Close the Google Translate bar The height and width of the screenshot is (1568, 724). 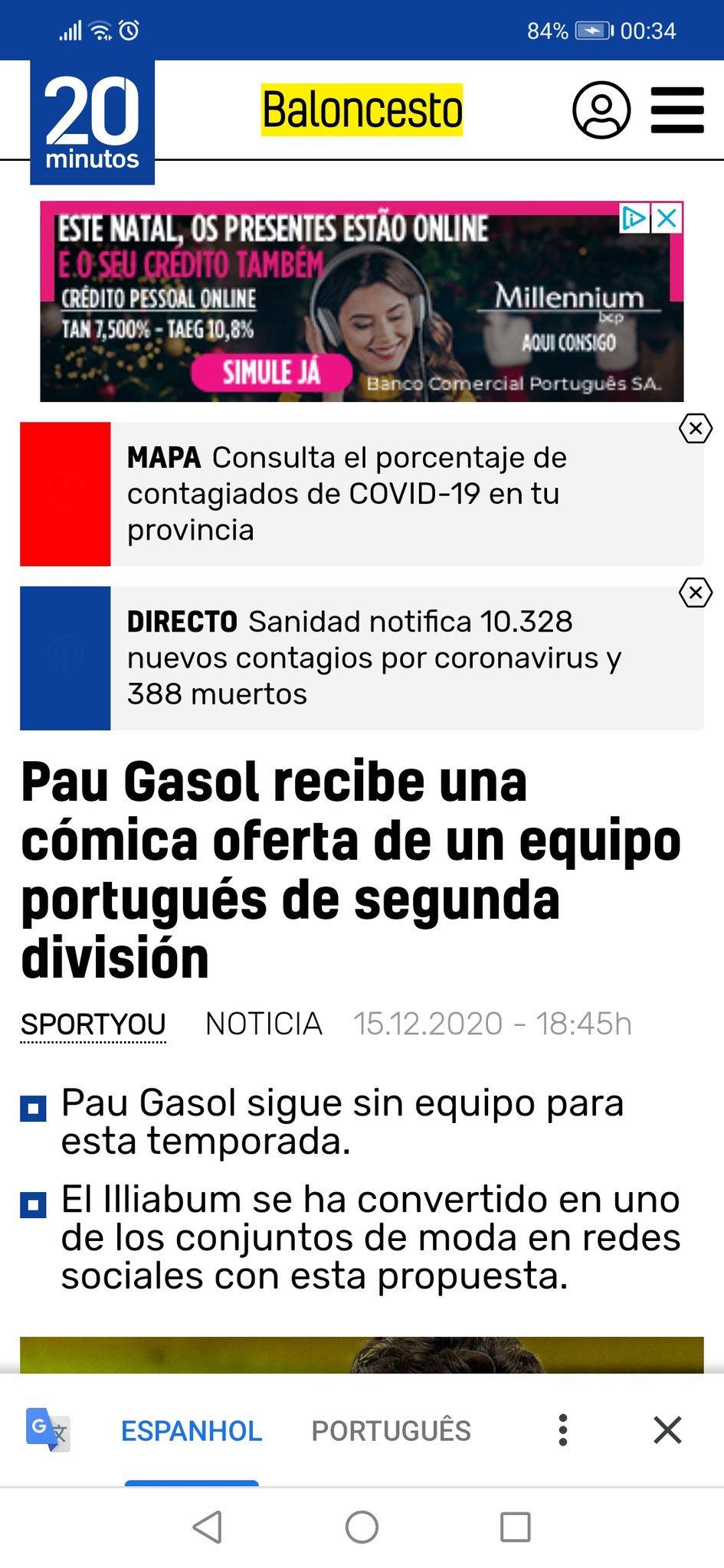tap(667, 1430)
